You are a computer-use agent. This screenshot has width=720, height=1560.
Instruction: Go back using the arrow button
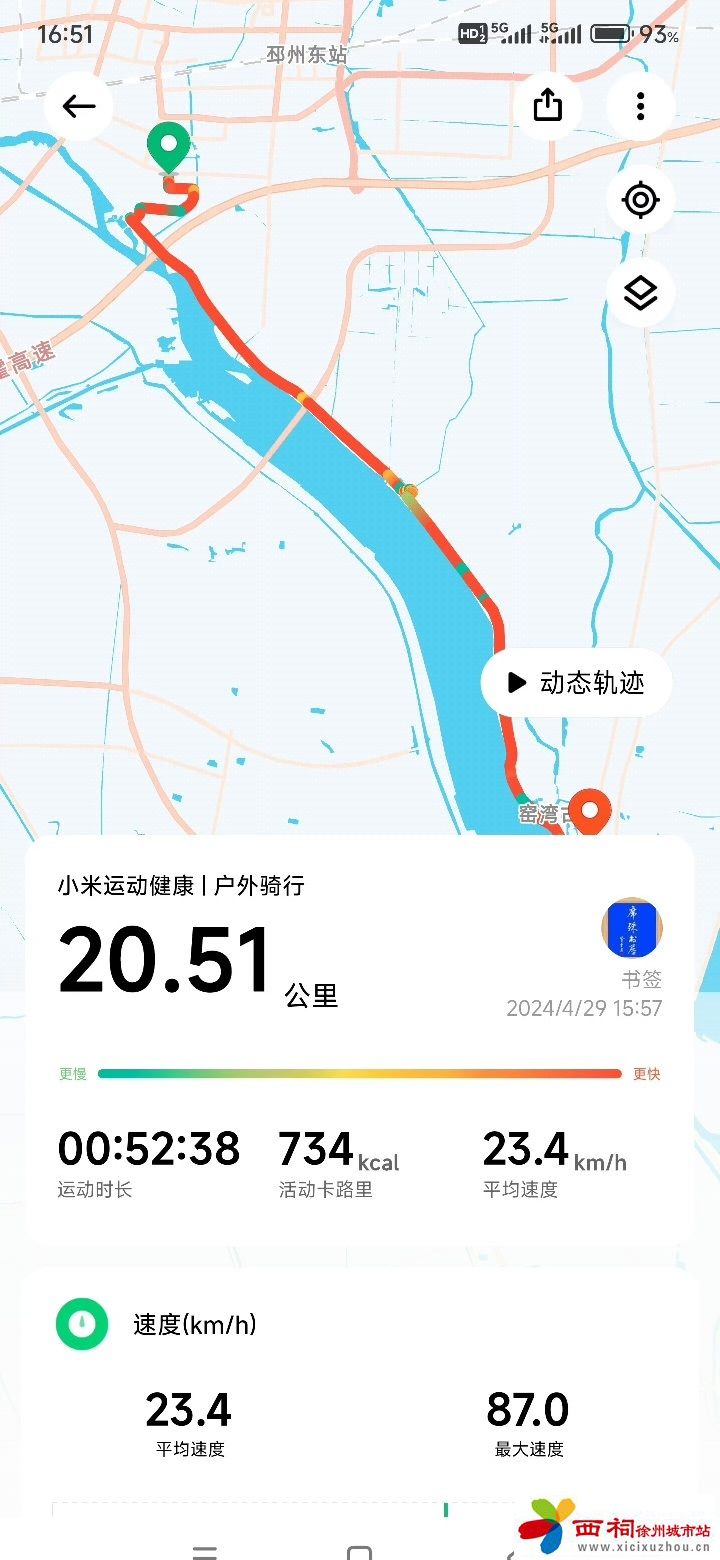(x=79, y=107)
